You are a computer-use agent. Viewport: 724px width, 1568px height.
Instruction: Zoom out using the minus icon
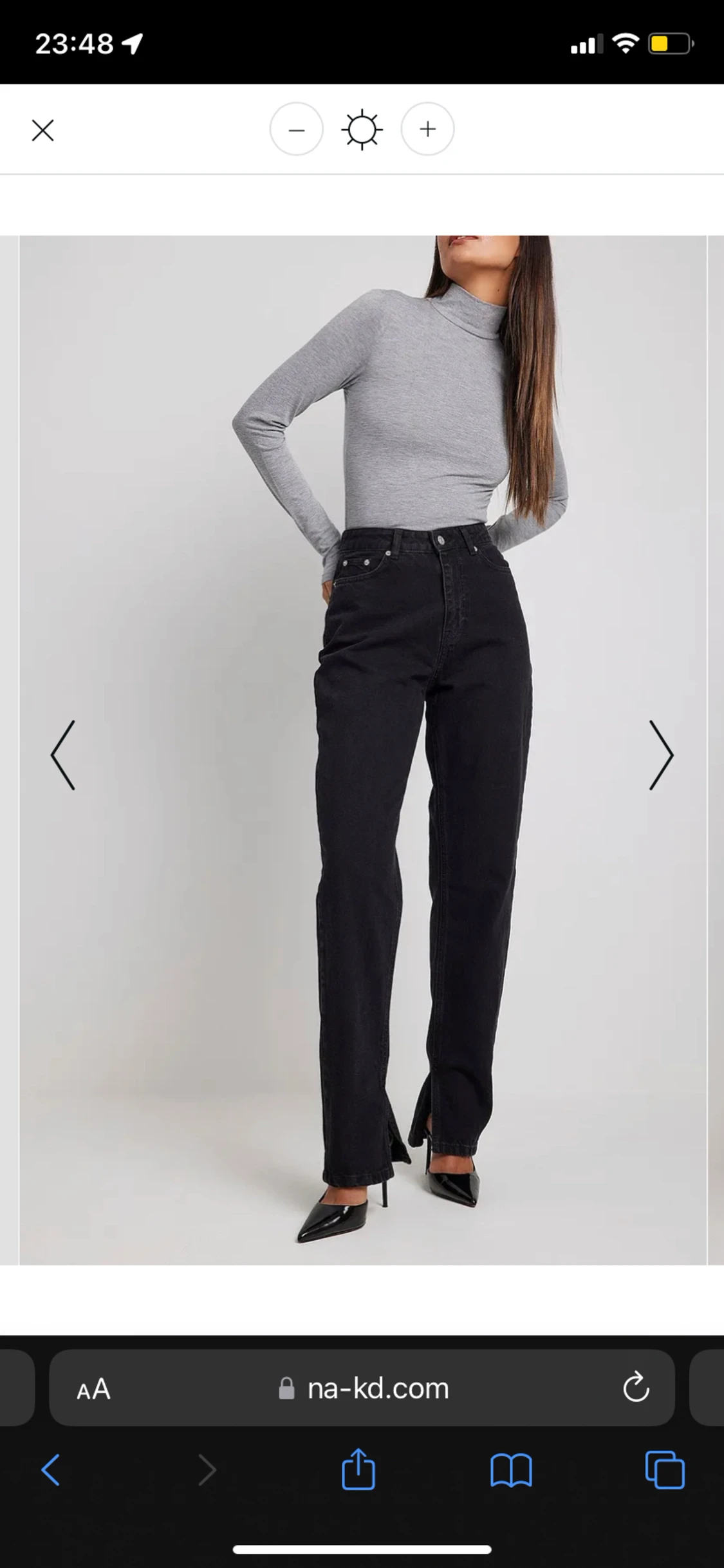coord(297,129)
